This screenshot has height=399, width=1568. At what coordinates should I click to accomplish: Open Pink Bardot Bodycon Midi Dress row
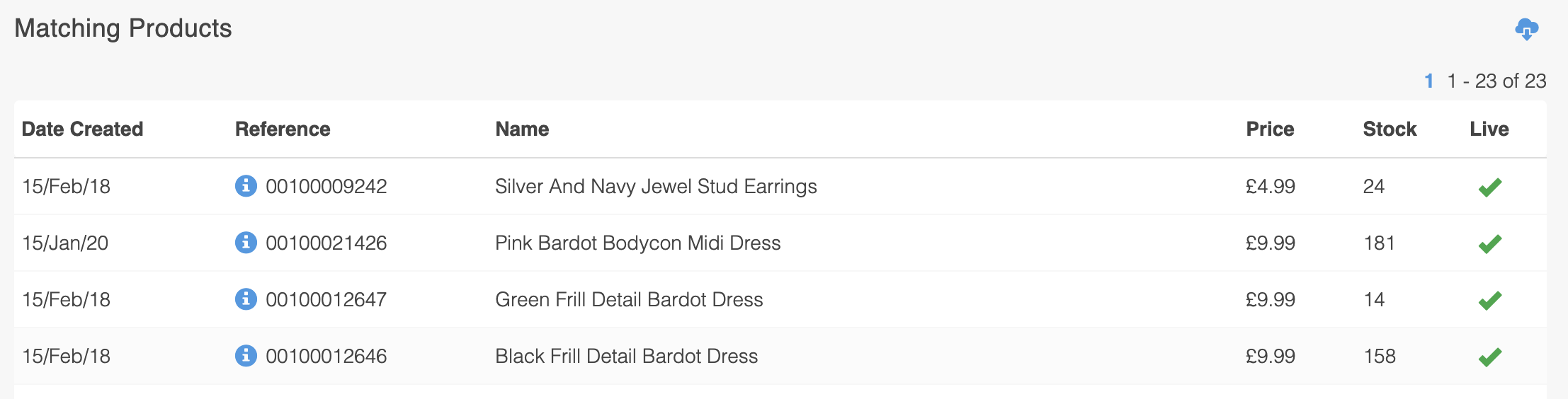coord(637,243)
